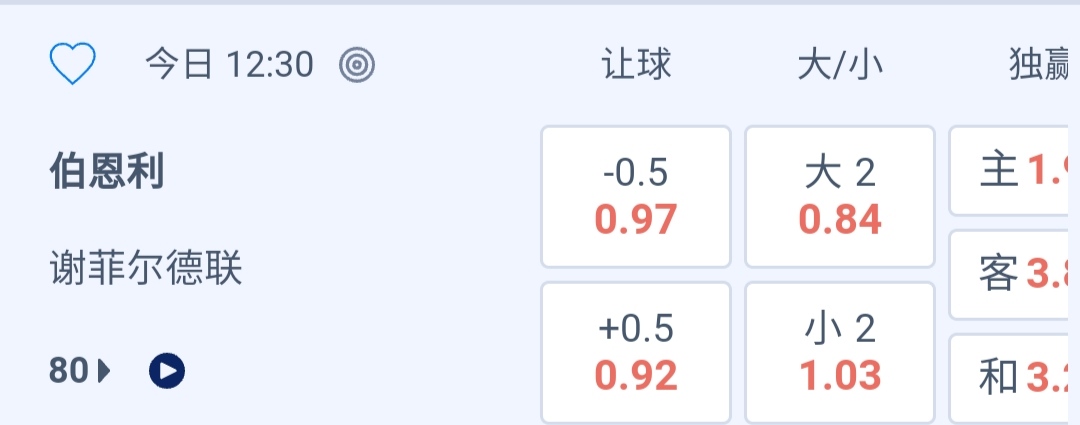The image size is (1080, 425).
Task: Pick 大 2 at 0.84 odds
Action: 840,197
